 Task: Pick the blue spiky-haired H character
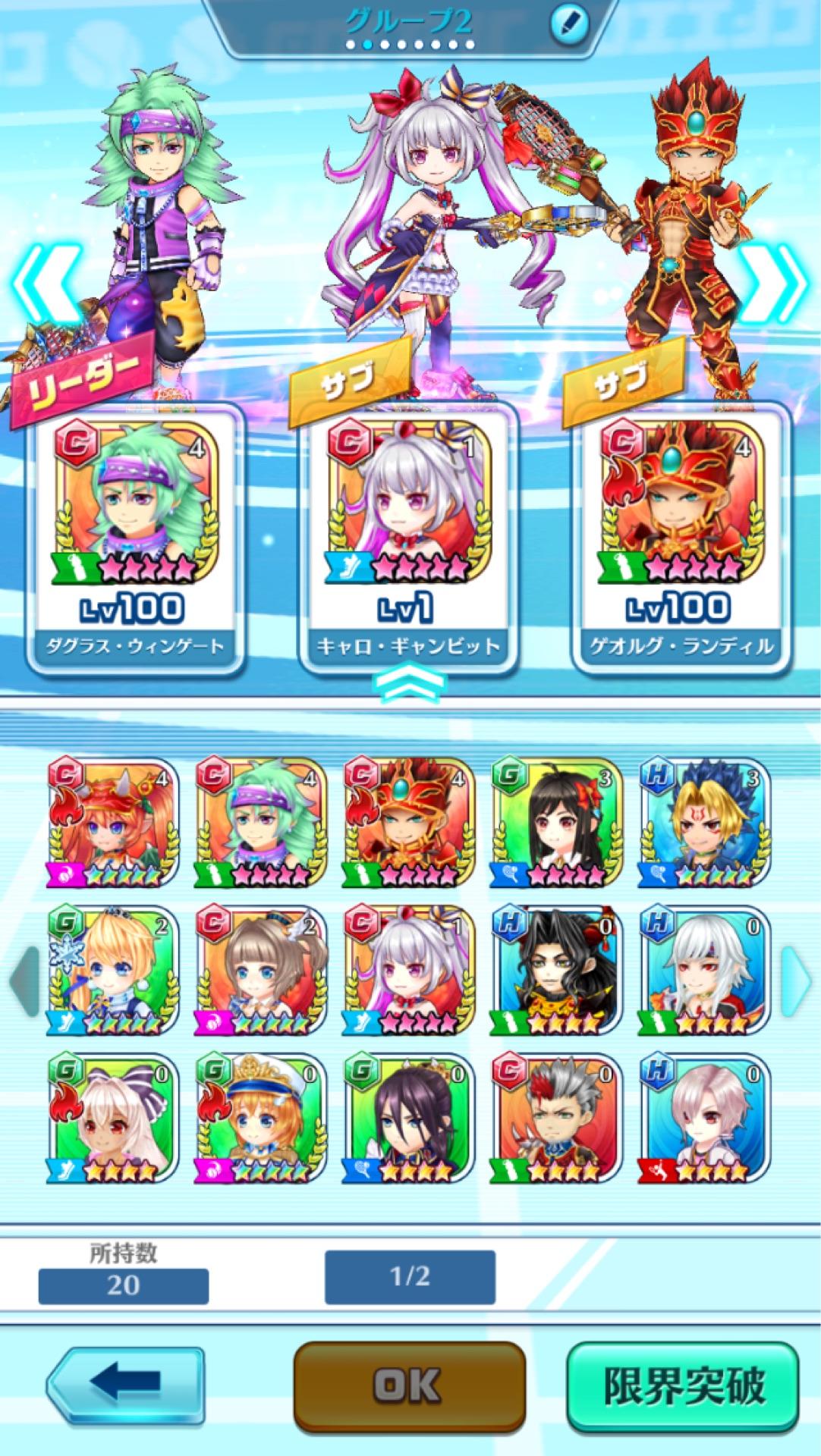pos(705,822)
